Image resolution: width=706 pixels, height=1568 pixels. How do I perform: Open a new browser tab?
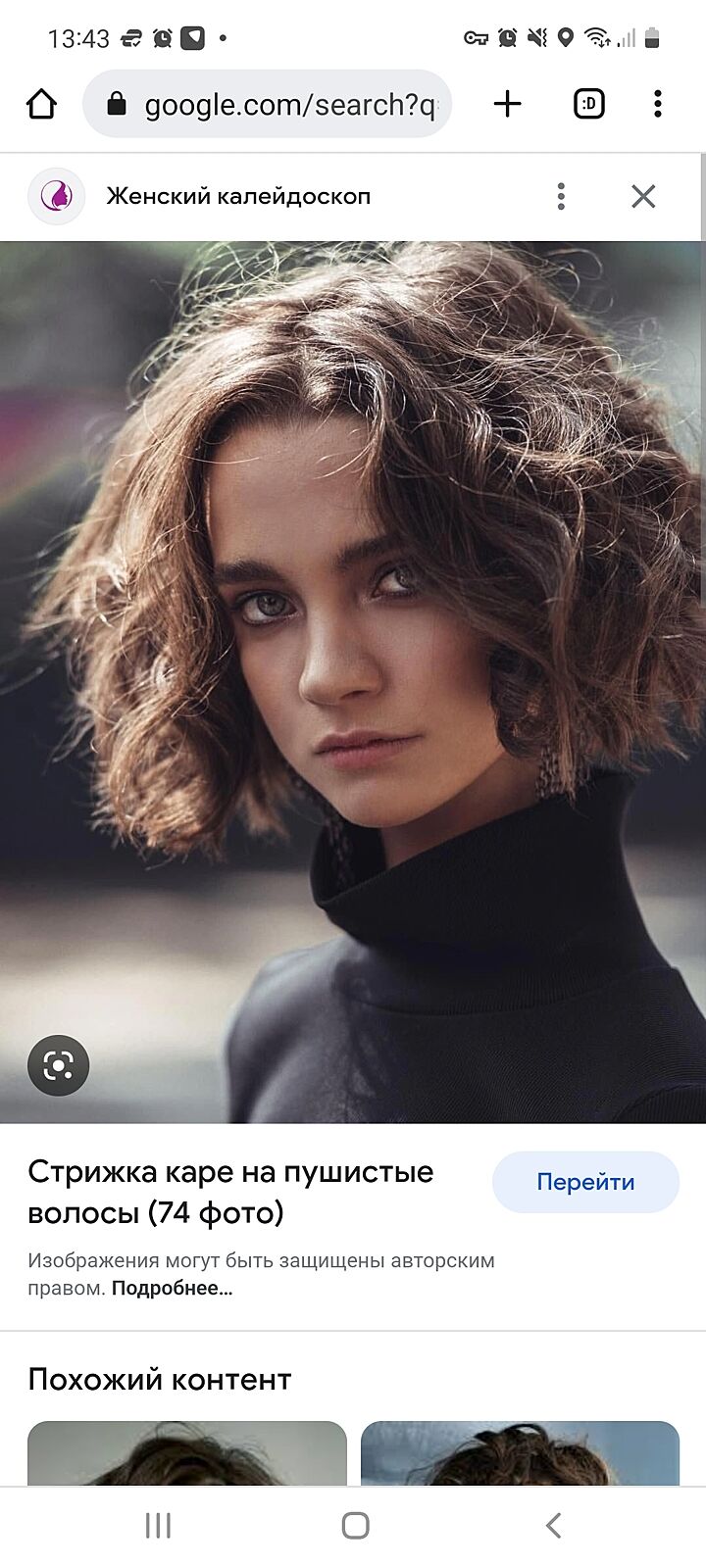(x=507, y=104)
